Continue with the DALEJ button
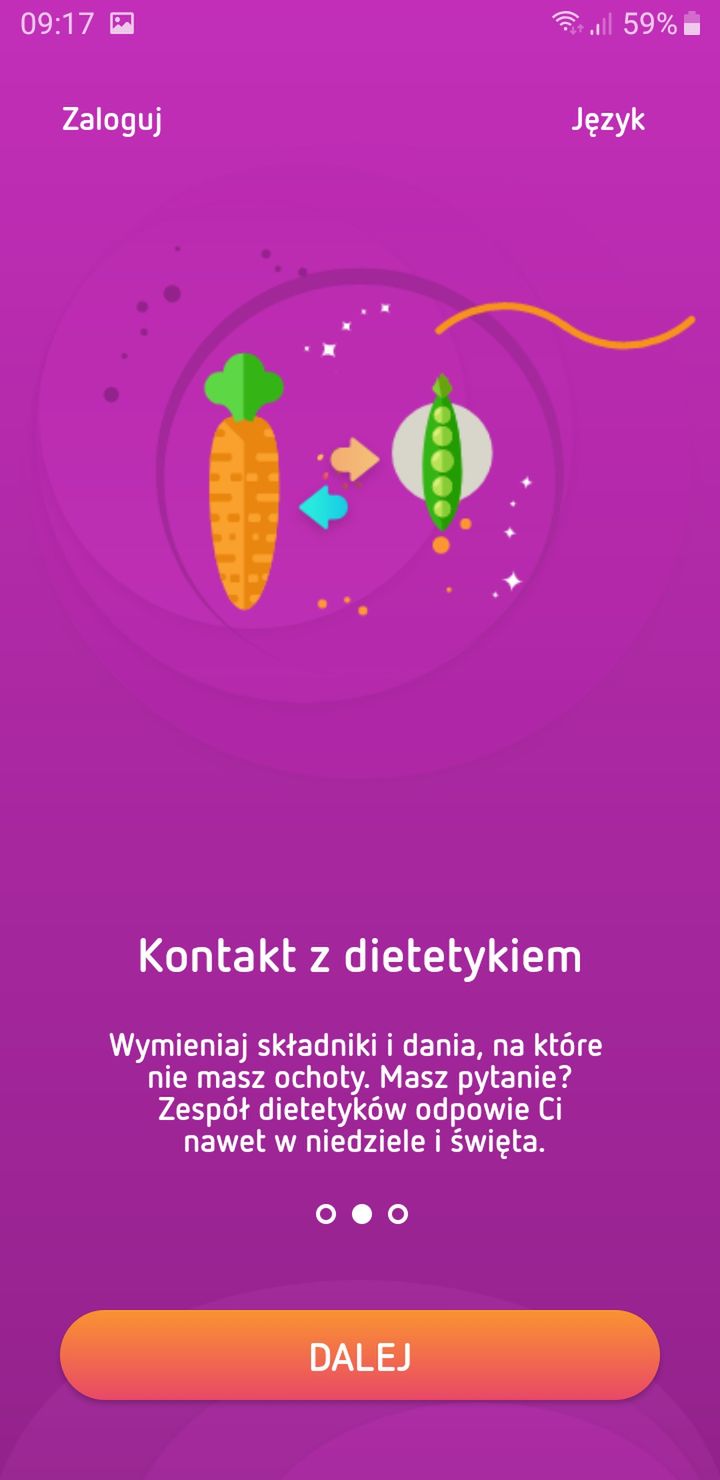Image resolution: width=720 pixels, height=1480 pixels. click(360, 1356)
